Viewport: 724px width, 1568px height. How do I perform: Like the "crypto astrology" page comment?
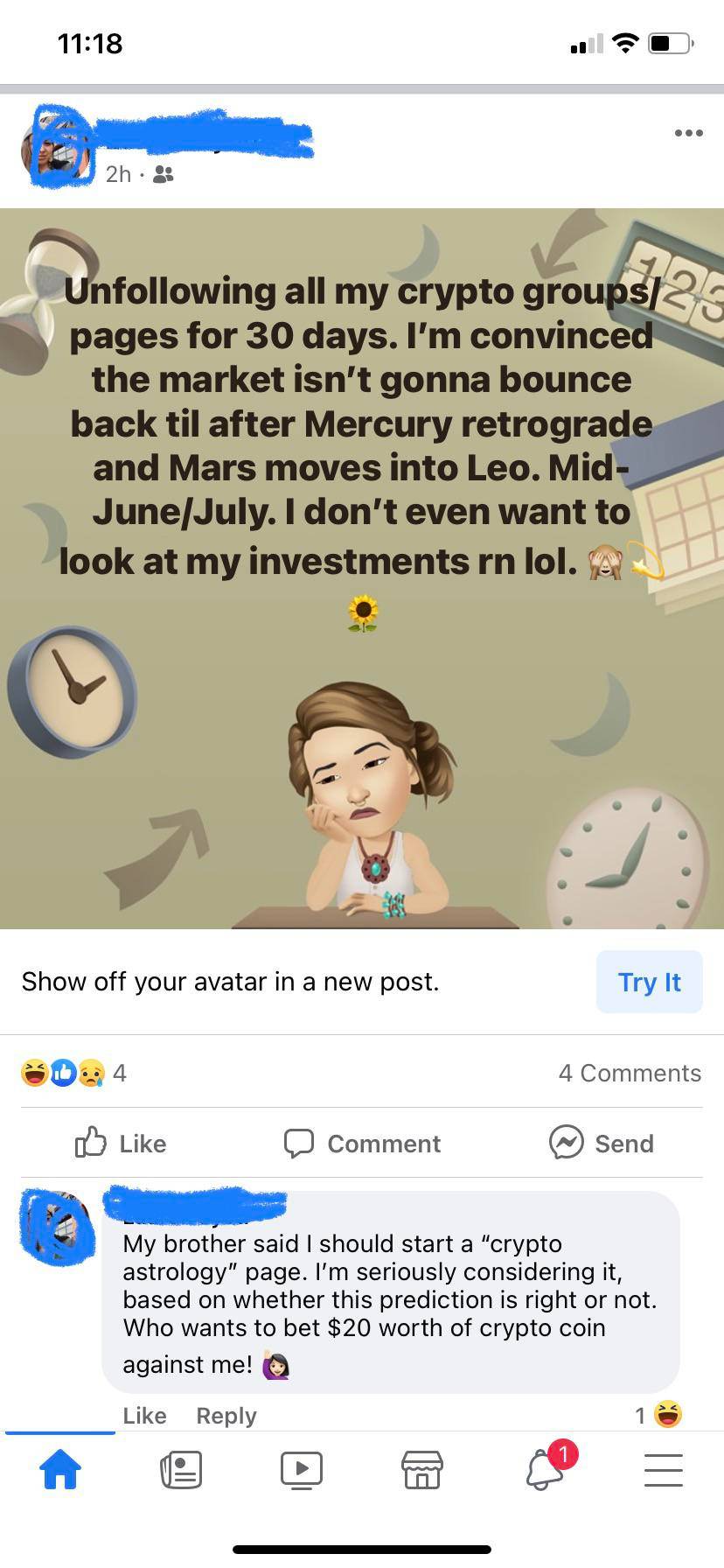tap(144, 1416)
